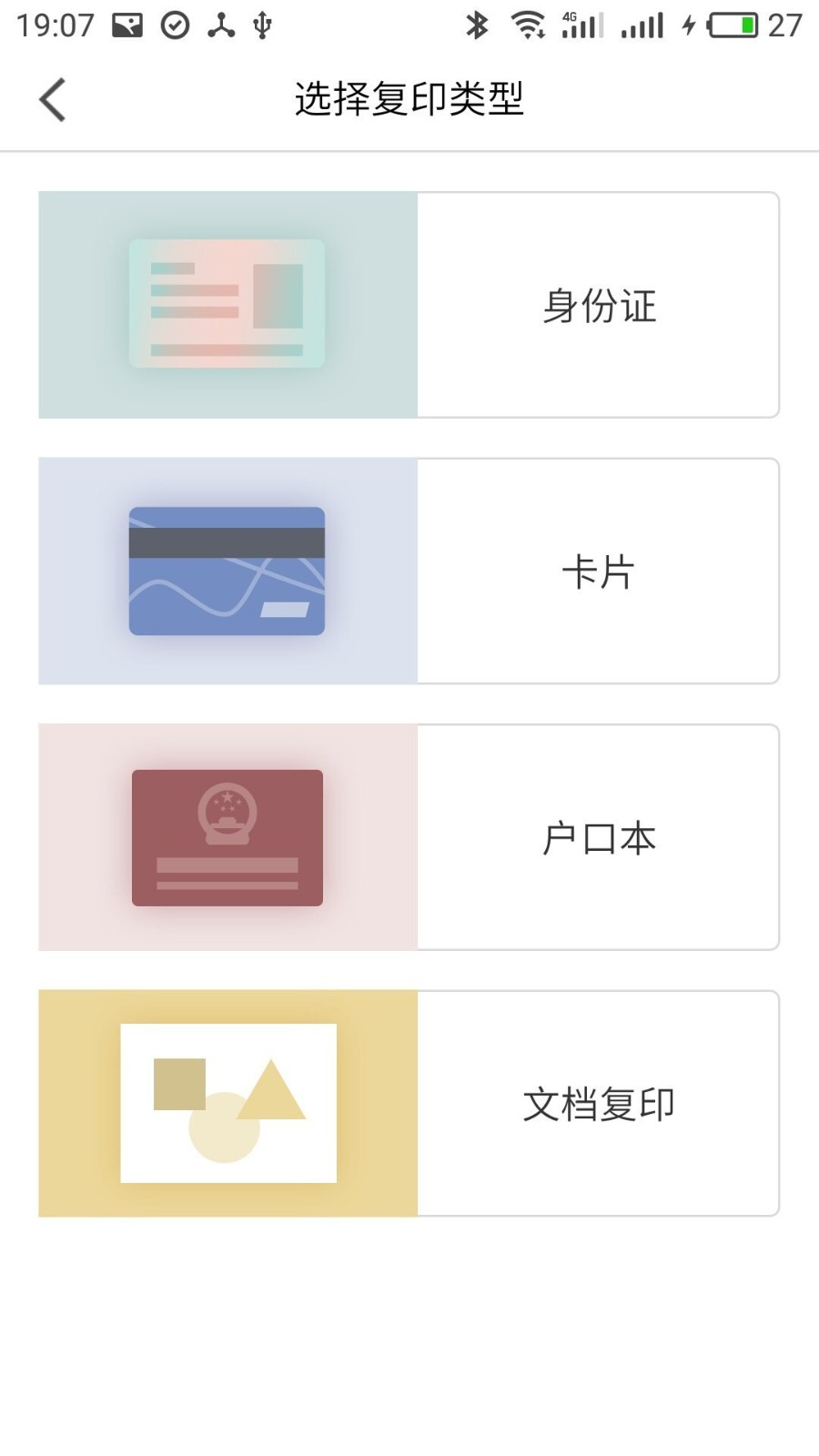Screen dimensions: 819x1456
Task: Select 文档复印 document copy card
Action: 409,1104
